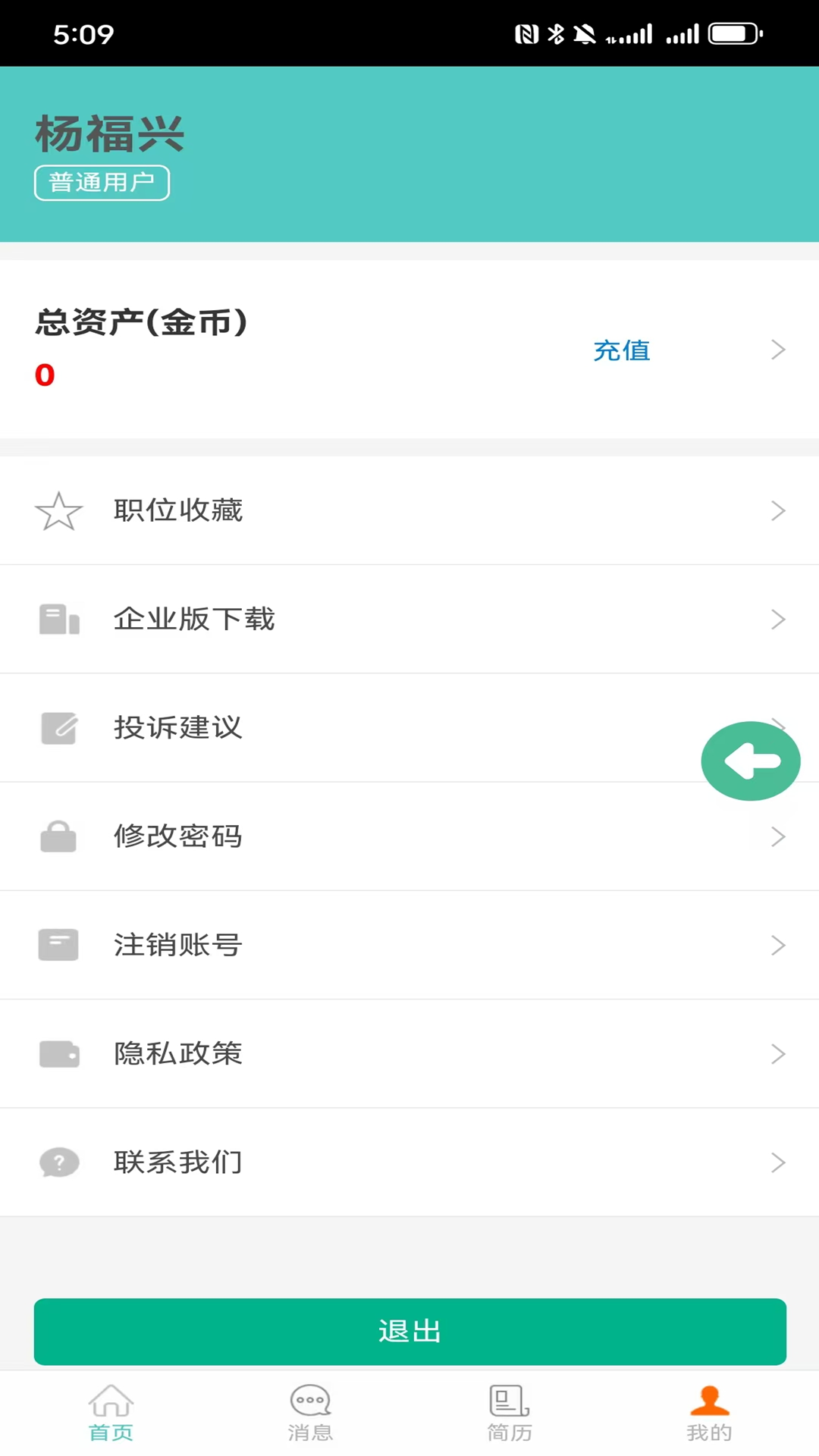
Task: Select the card icon next to 注销账号
Action: pyautogui.click(x=58, y=944)
